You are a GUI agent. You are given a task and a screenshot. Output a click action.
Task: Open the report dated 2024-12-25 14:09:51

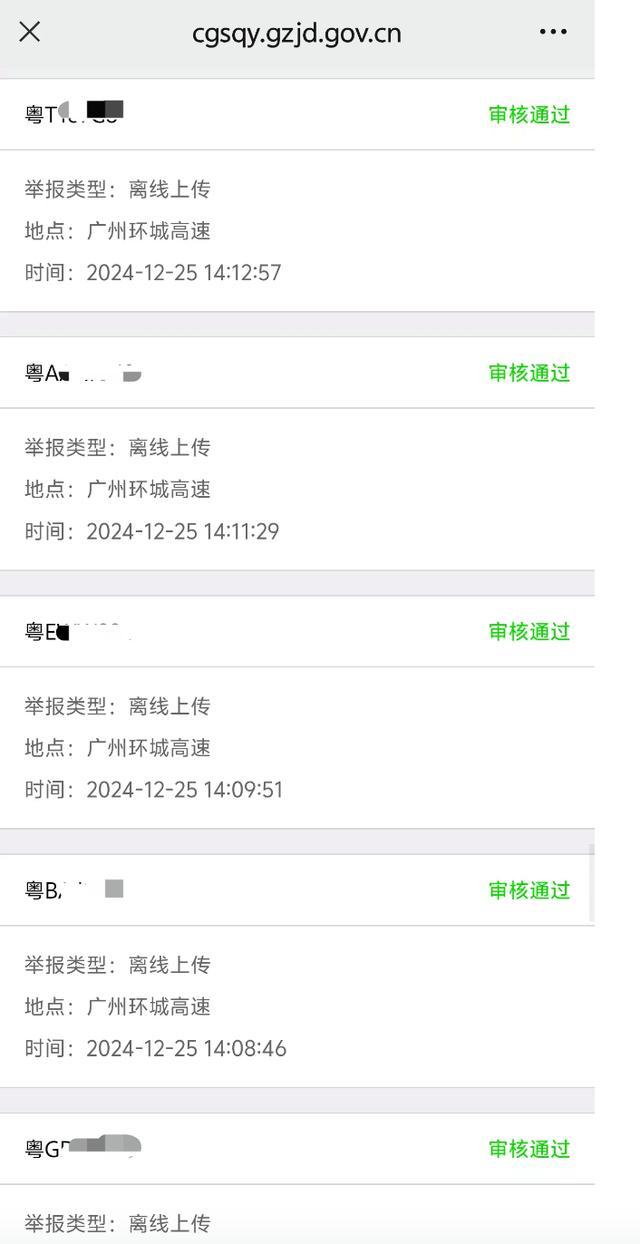click(296, 747)
